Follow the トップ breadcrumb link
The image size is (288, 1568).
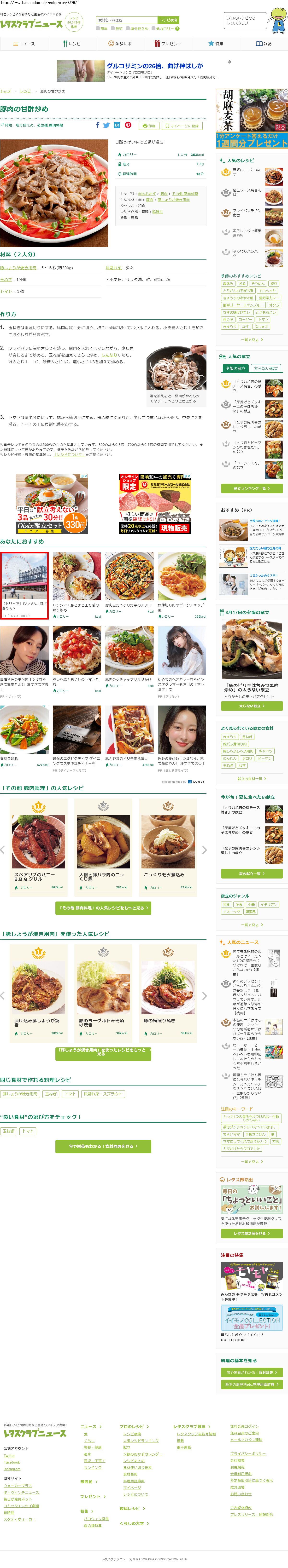coord(6,91)
